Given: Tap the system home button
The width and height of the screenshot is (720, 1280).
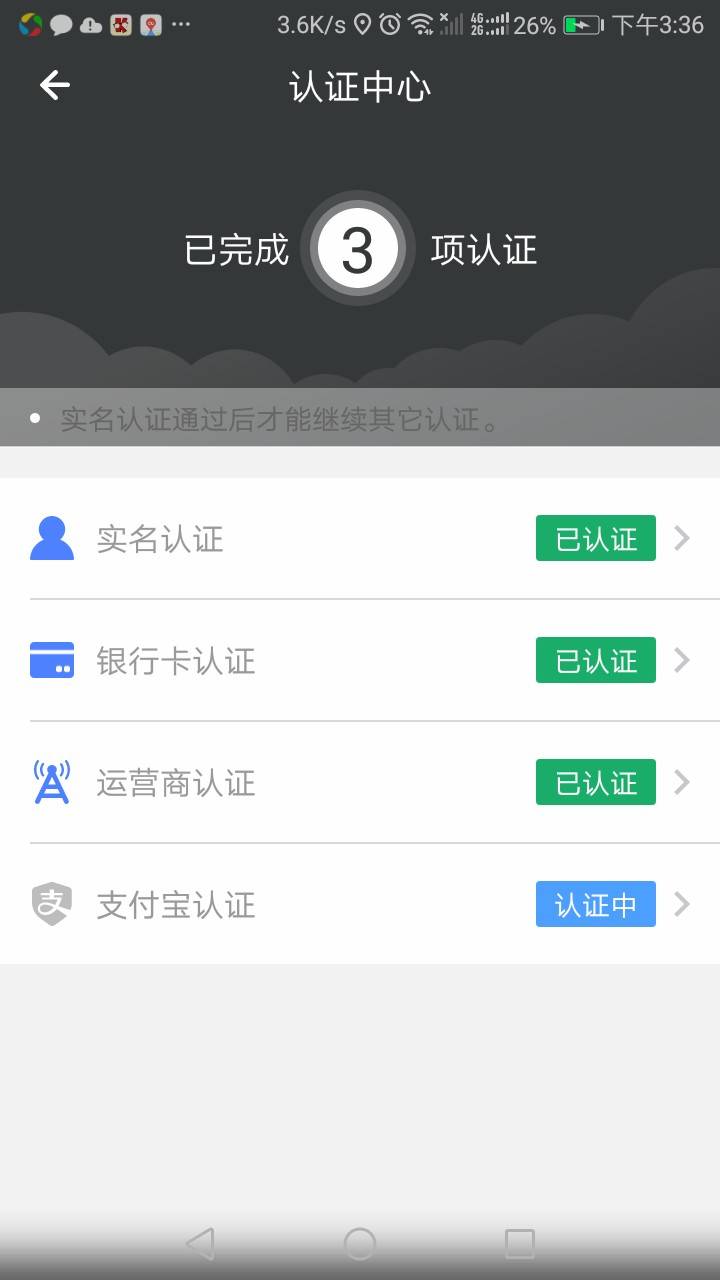Looking at the screenshot, I should point(360,1244).
